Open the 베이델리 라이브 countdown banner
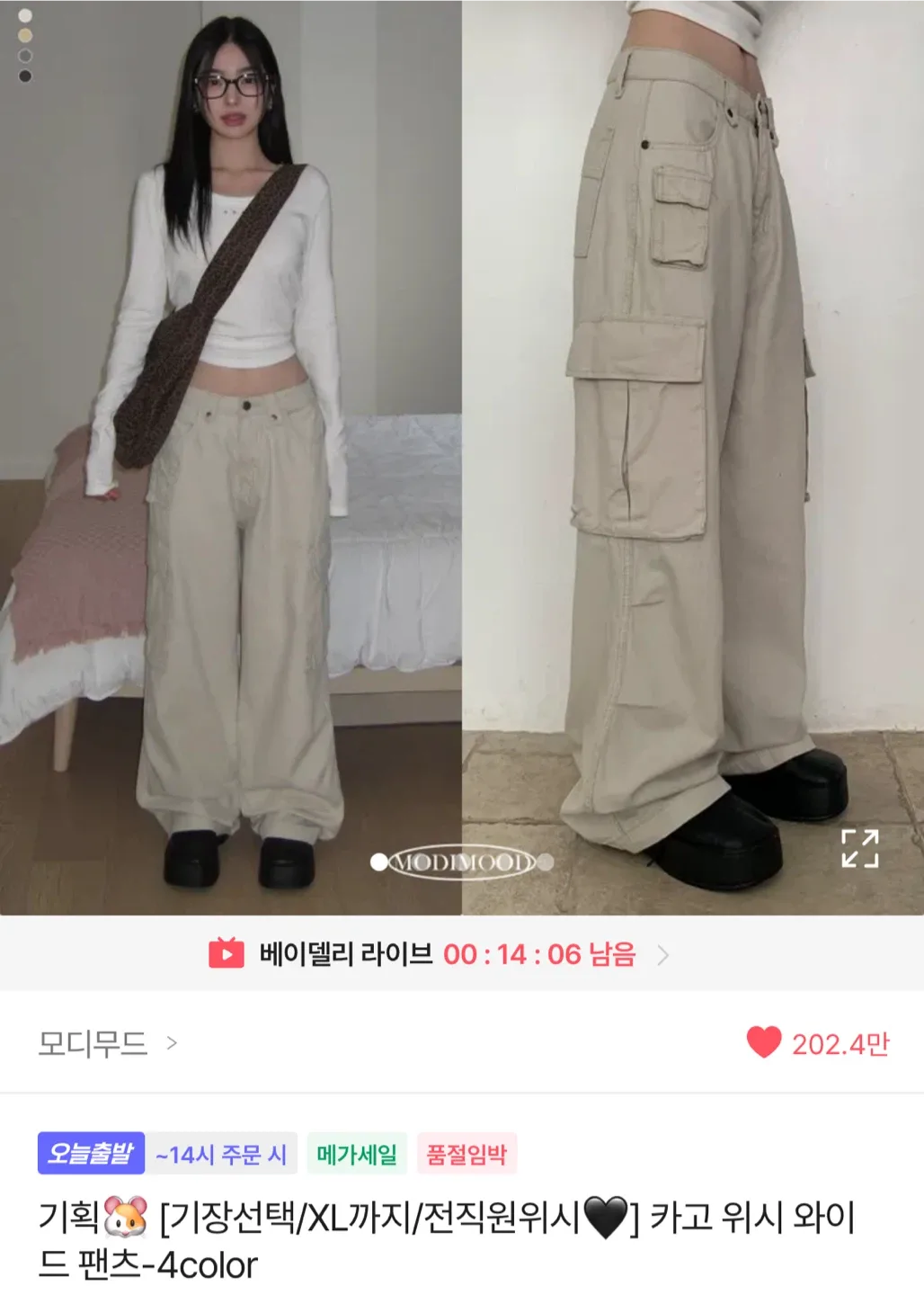The height and width of the screenshot is (1295, 924). (440, 954)
